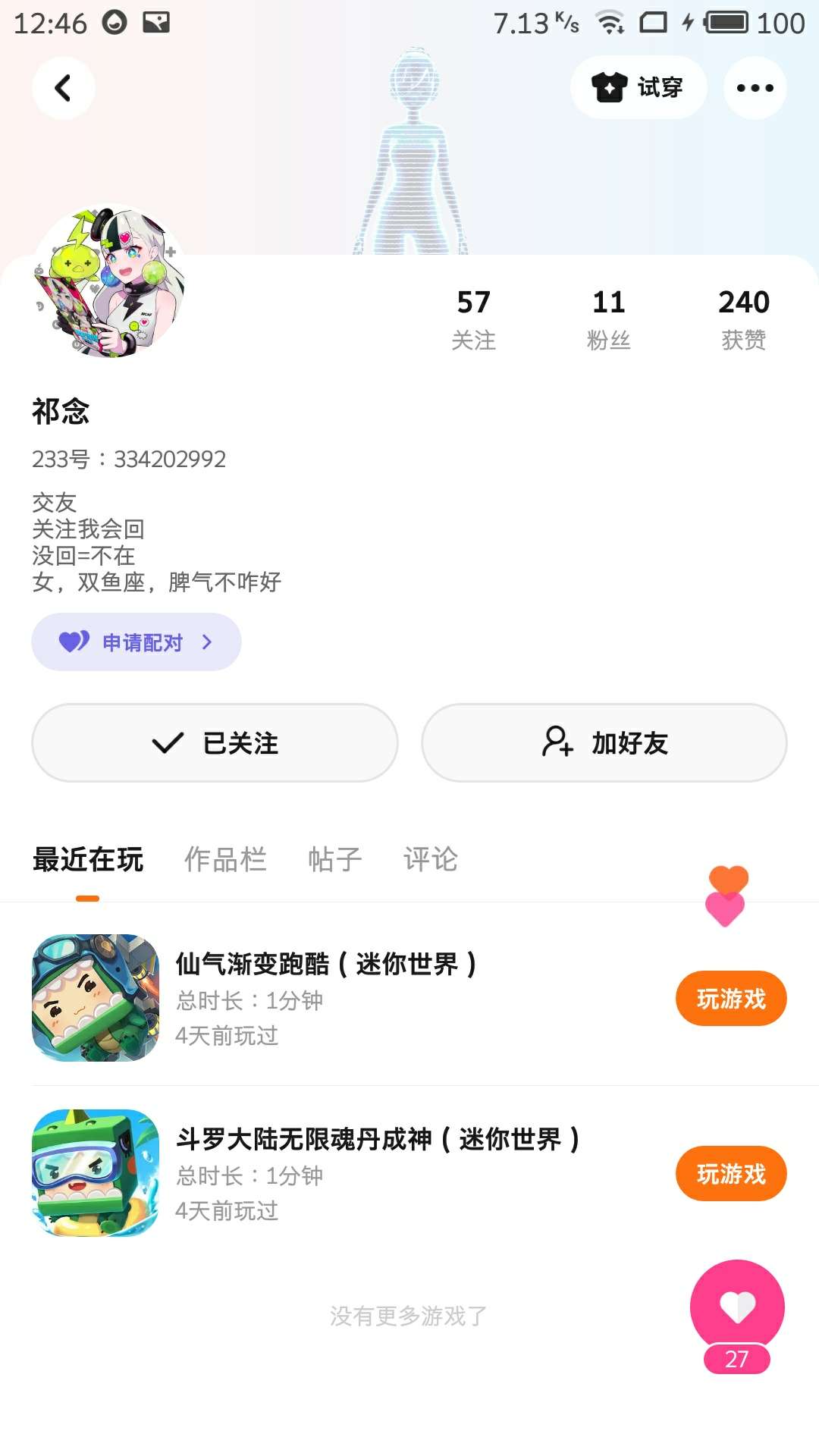The width and height of the screenshot is (819, 1456).
Task: Add 祁念 with 加好友
Action: (x=604, y=743)
